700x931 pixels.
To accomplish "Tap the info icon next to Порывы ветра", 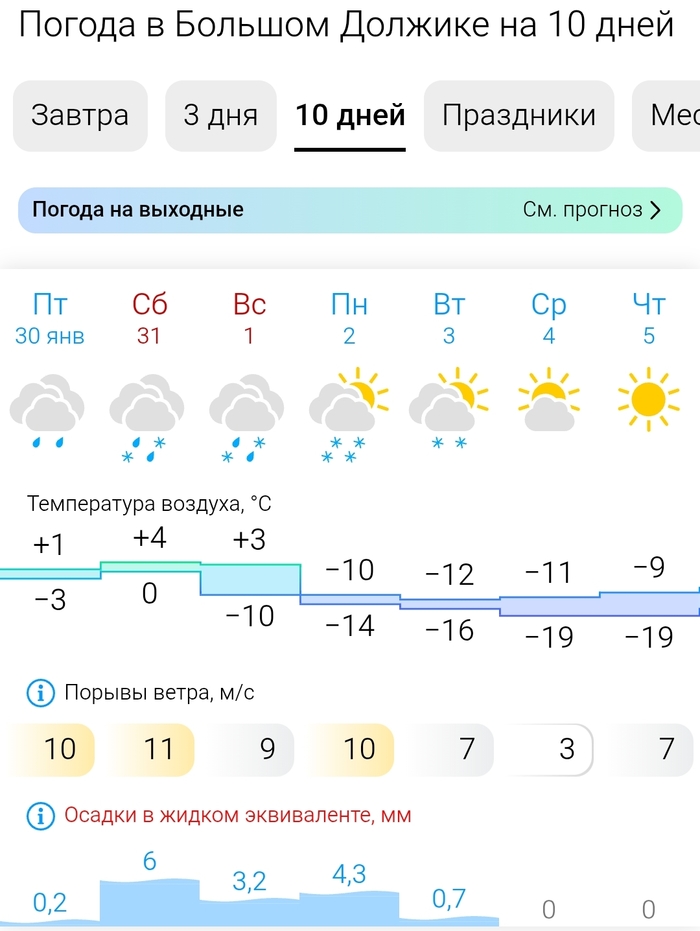I will pos(41,692).
